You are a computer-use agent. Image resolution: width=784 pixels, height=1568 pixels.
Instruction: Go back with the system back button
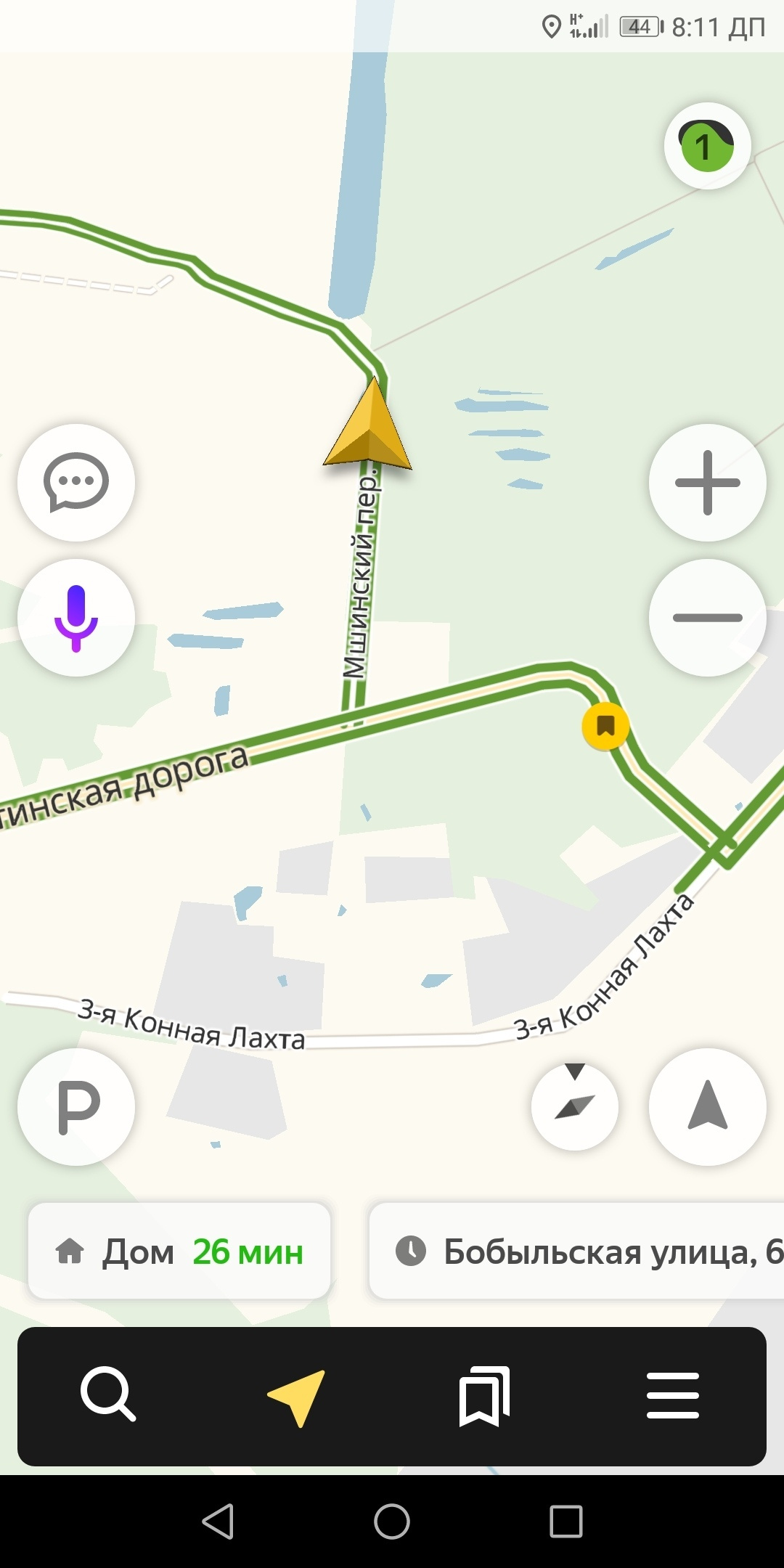[x=218, y=1522]
